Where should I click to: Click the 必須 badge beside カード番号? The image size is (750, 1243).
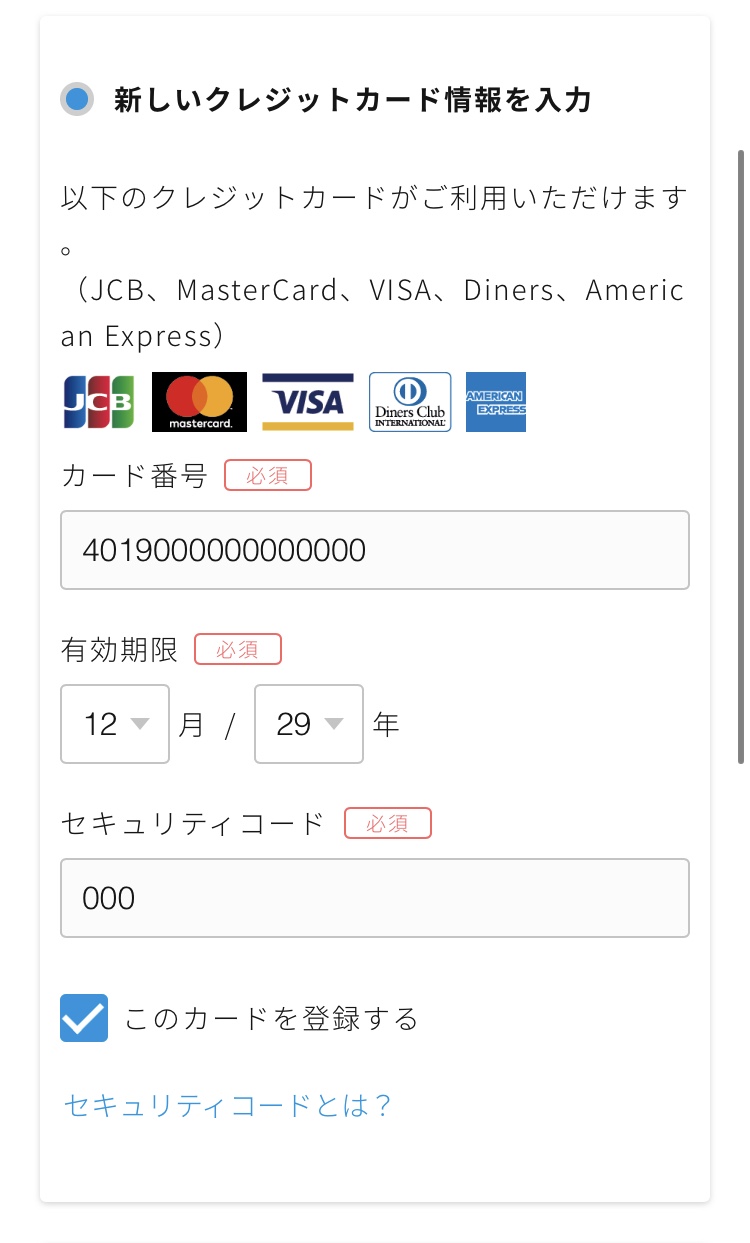pyautogui.click(x=268, y=475)
